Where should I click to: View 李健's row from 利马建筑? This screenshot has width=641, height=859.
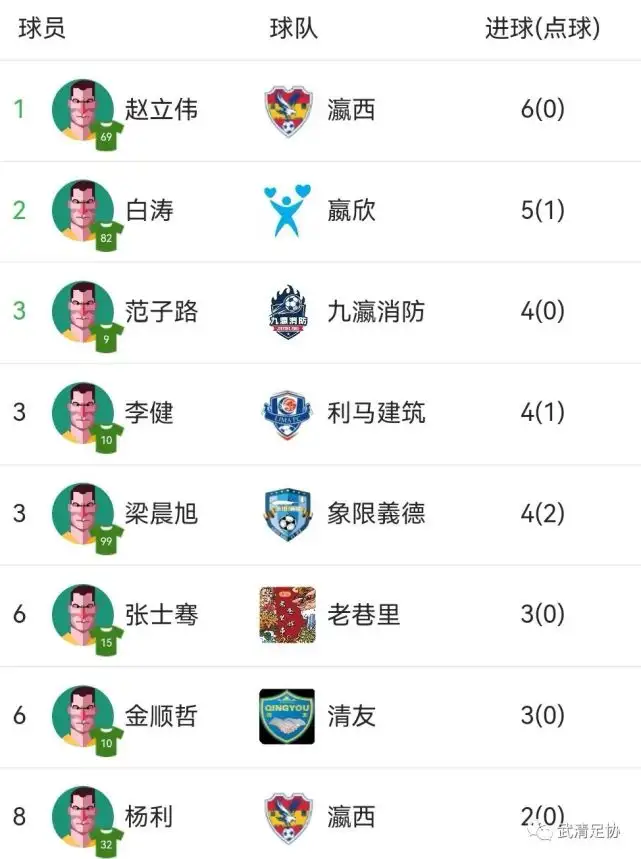point(320,414)
